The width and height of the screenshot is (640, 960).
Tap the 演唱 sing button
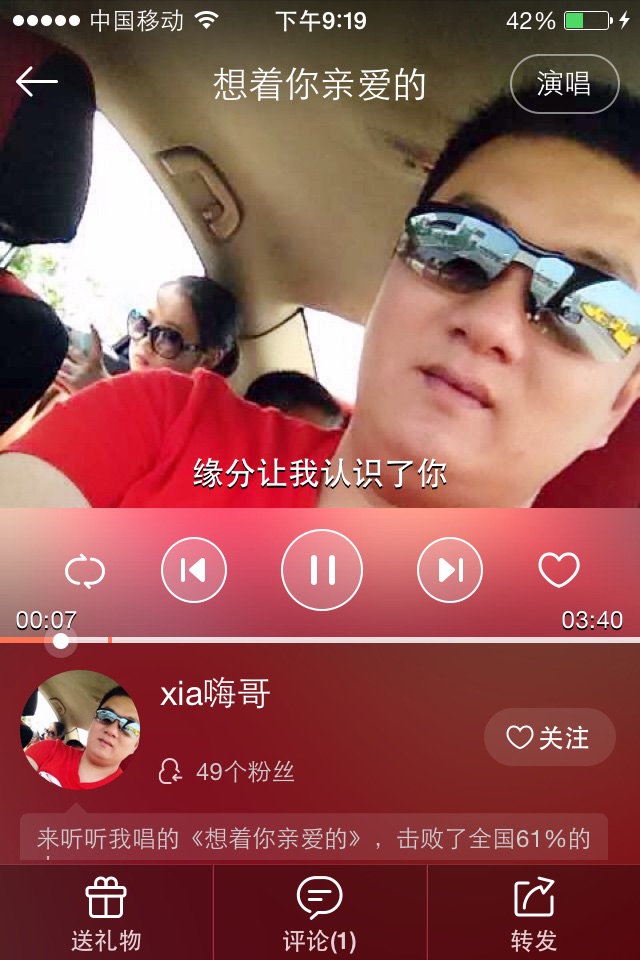click(x=564, y=84)
